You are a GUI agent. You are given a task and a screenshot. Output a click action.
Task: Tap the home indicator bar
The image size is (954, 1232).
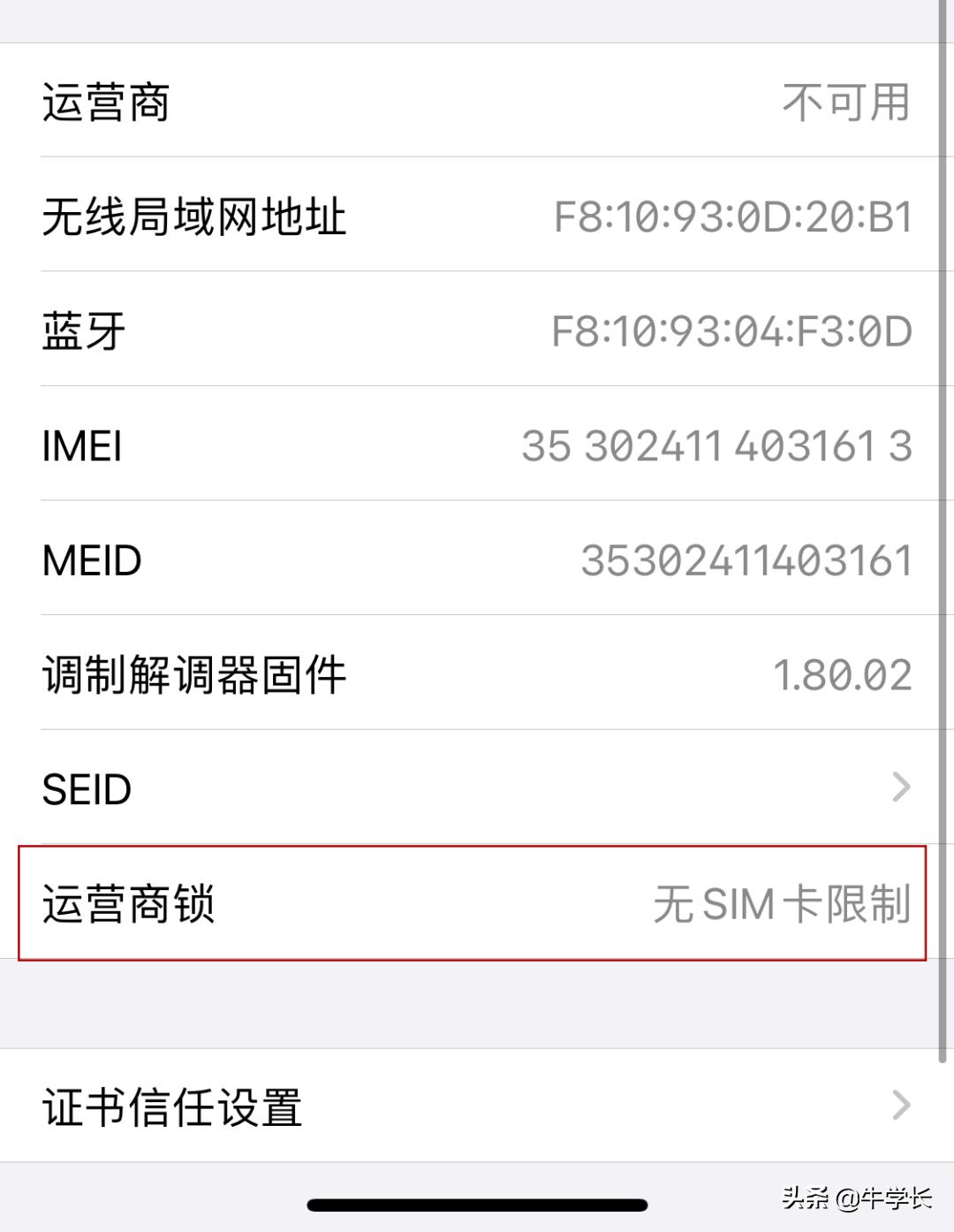(x=477, y=1202)
